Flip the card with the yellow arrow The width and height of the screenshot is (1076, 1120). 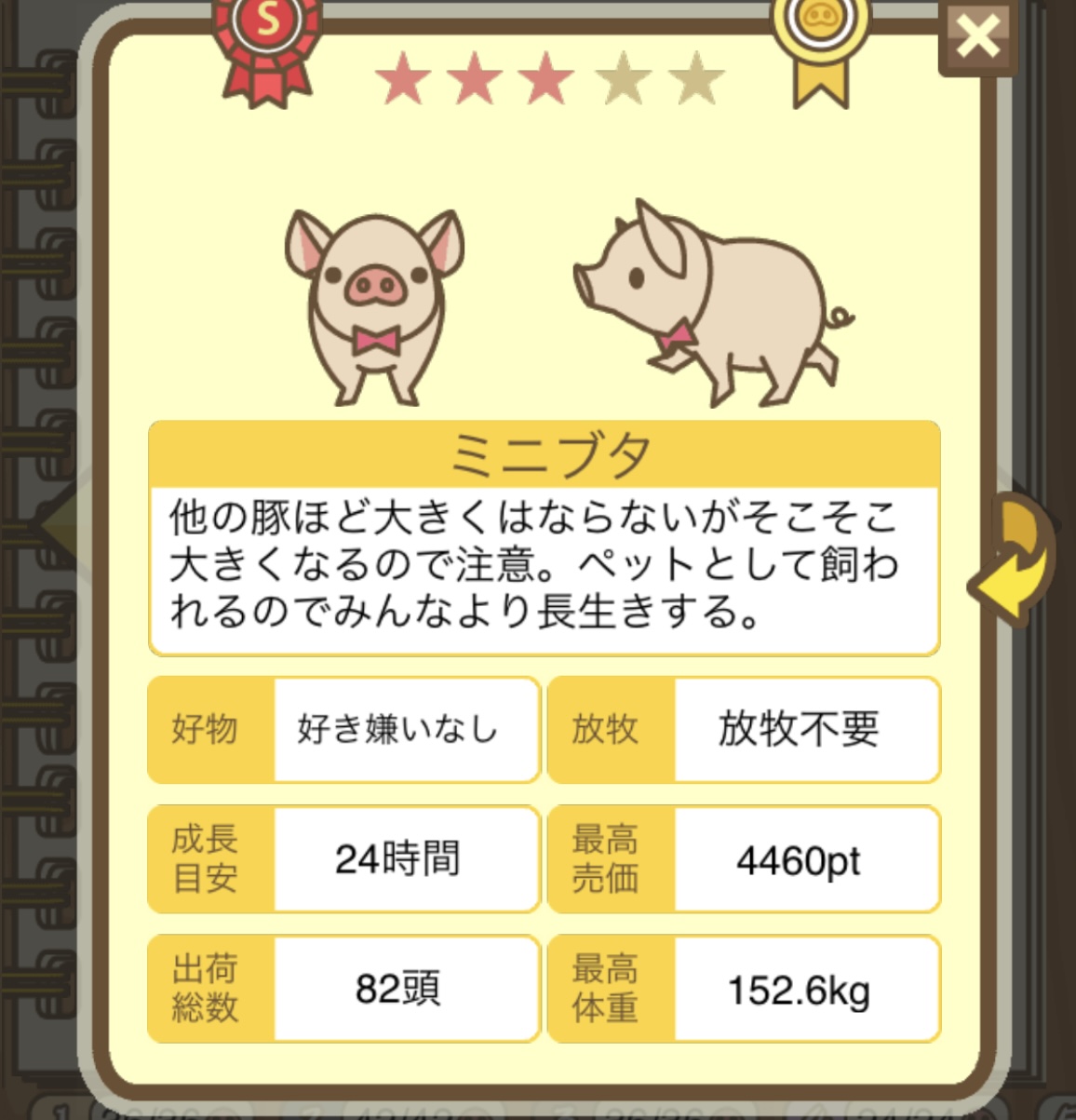coord(1015,559)
